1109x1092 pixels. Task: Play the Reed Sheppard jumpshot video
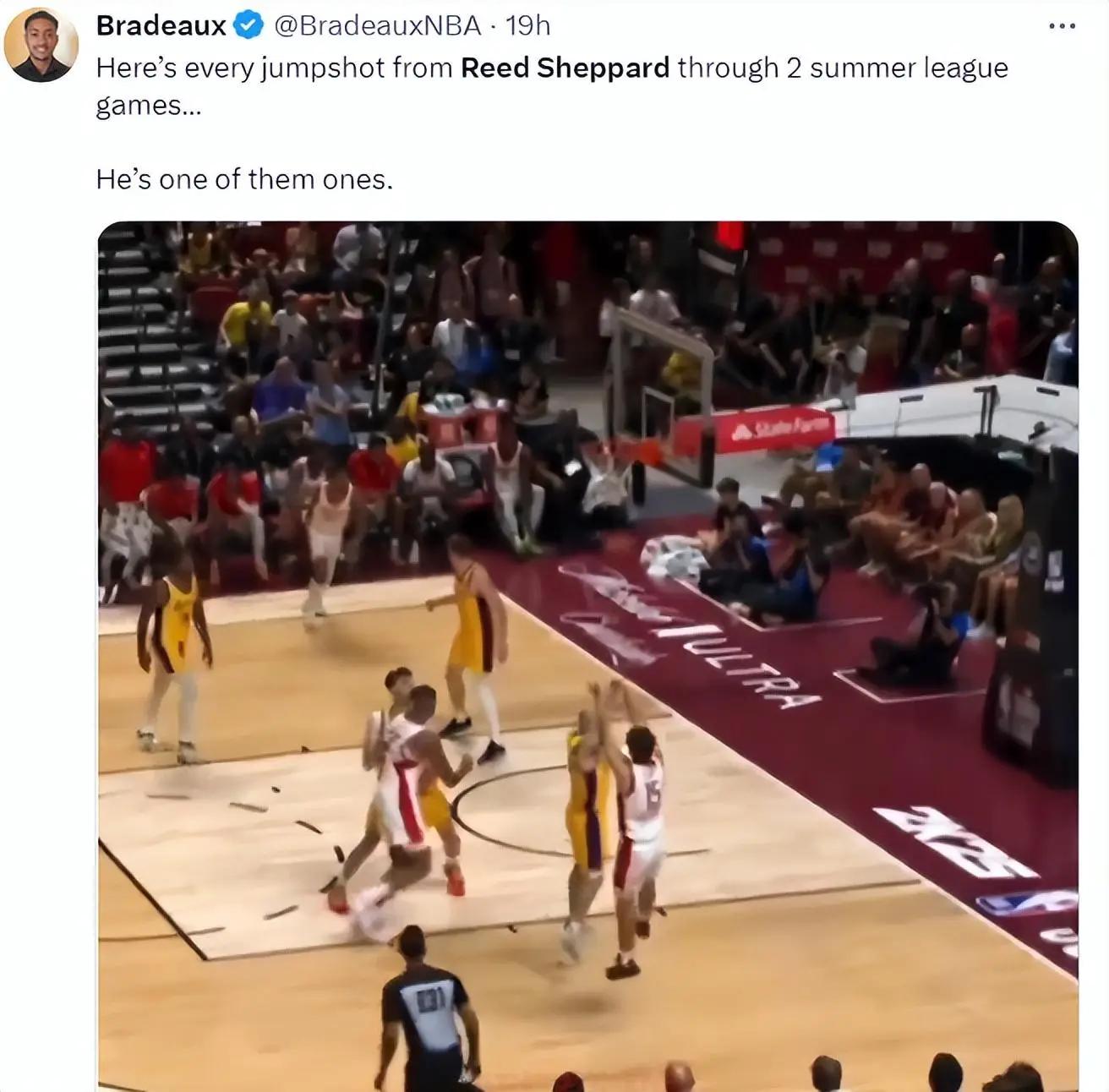click(x=587, y=655)
